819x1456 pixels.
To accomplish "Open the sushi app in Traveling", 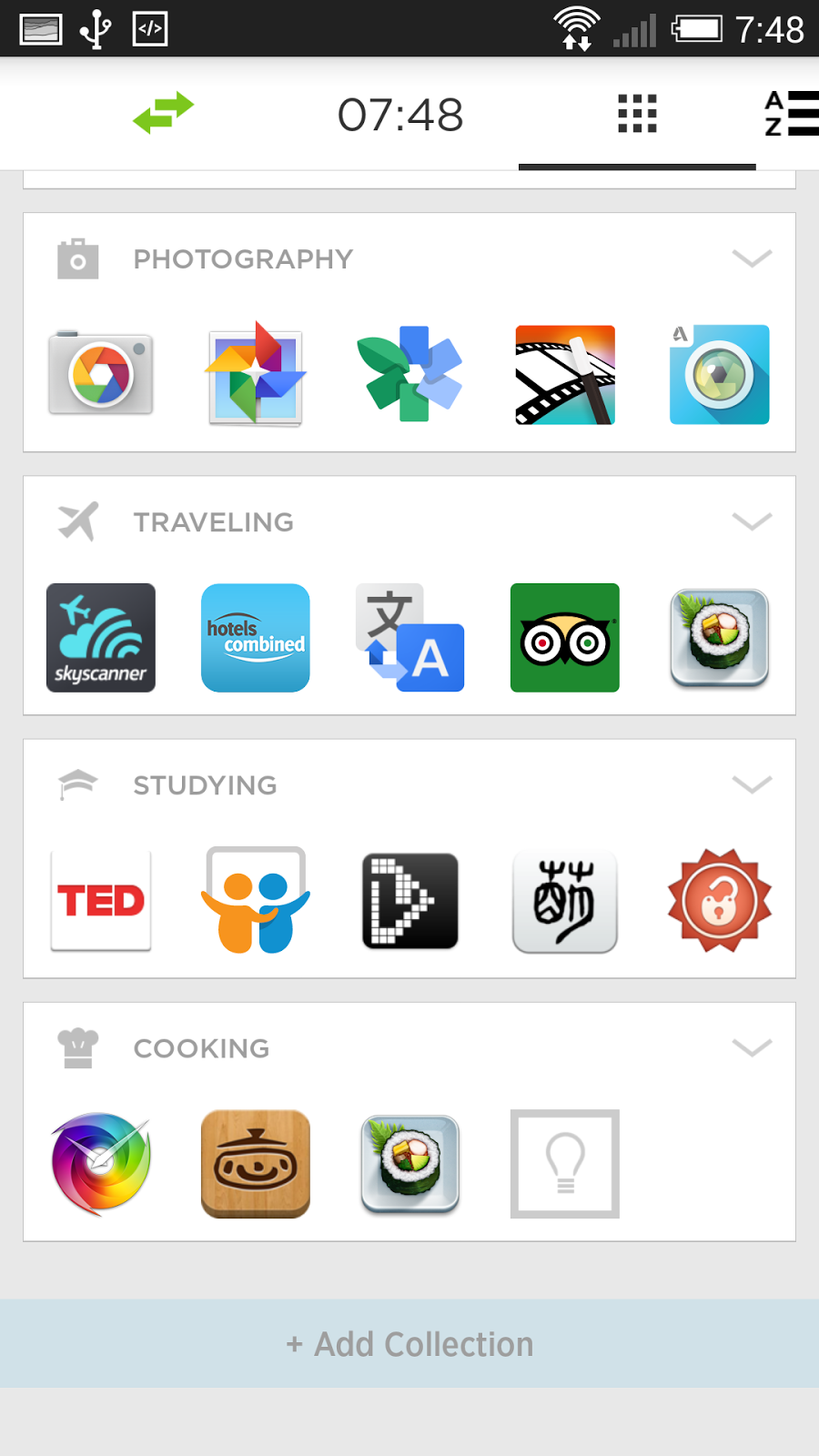I will (720, 638).
